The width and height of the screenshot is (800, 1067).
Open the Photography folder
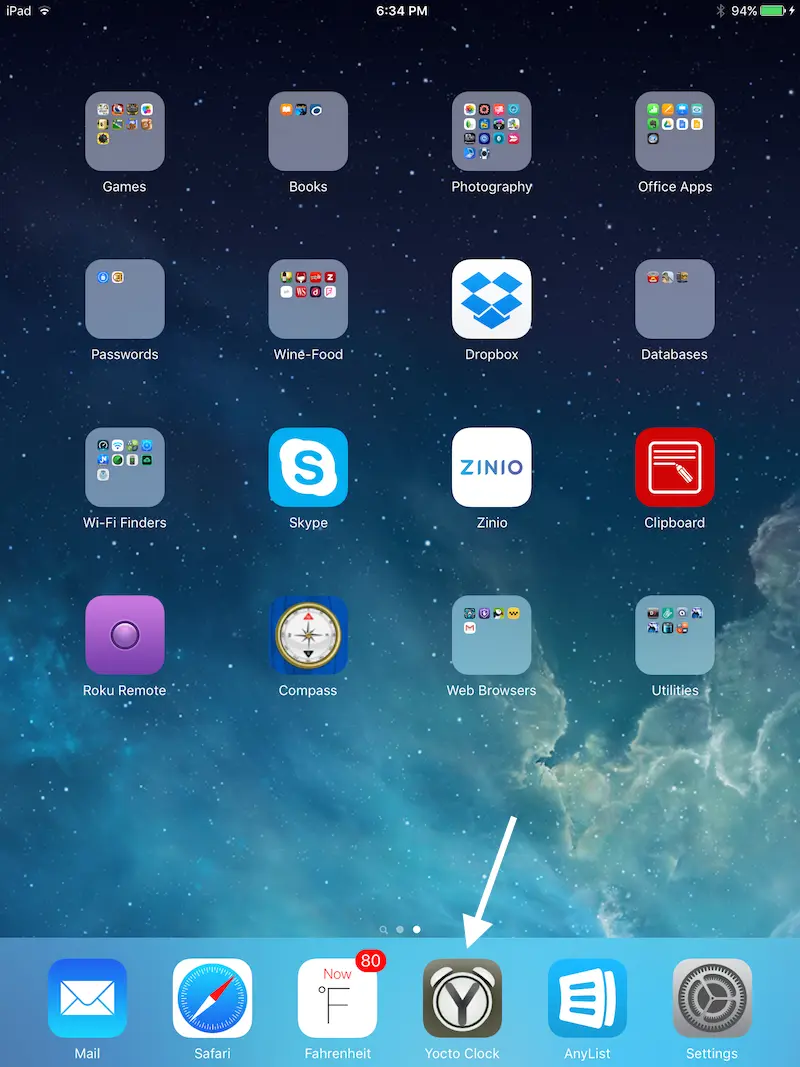[491, 132]
